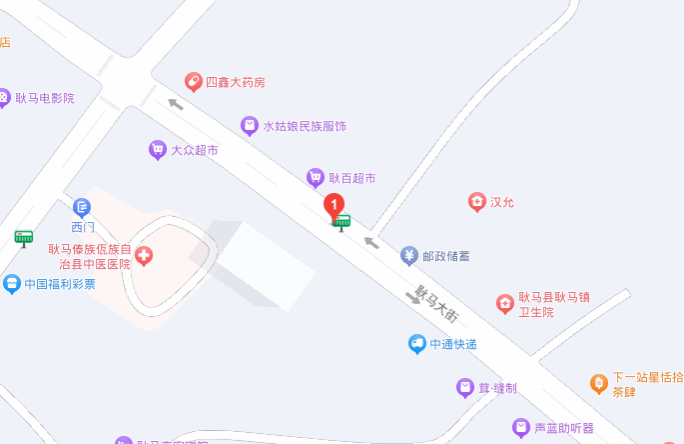This screenshot has height=444, width=684.
Task: Select the 中通快递 courier marker
Action: pyautogui.click(x=417, y=344)
